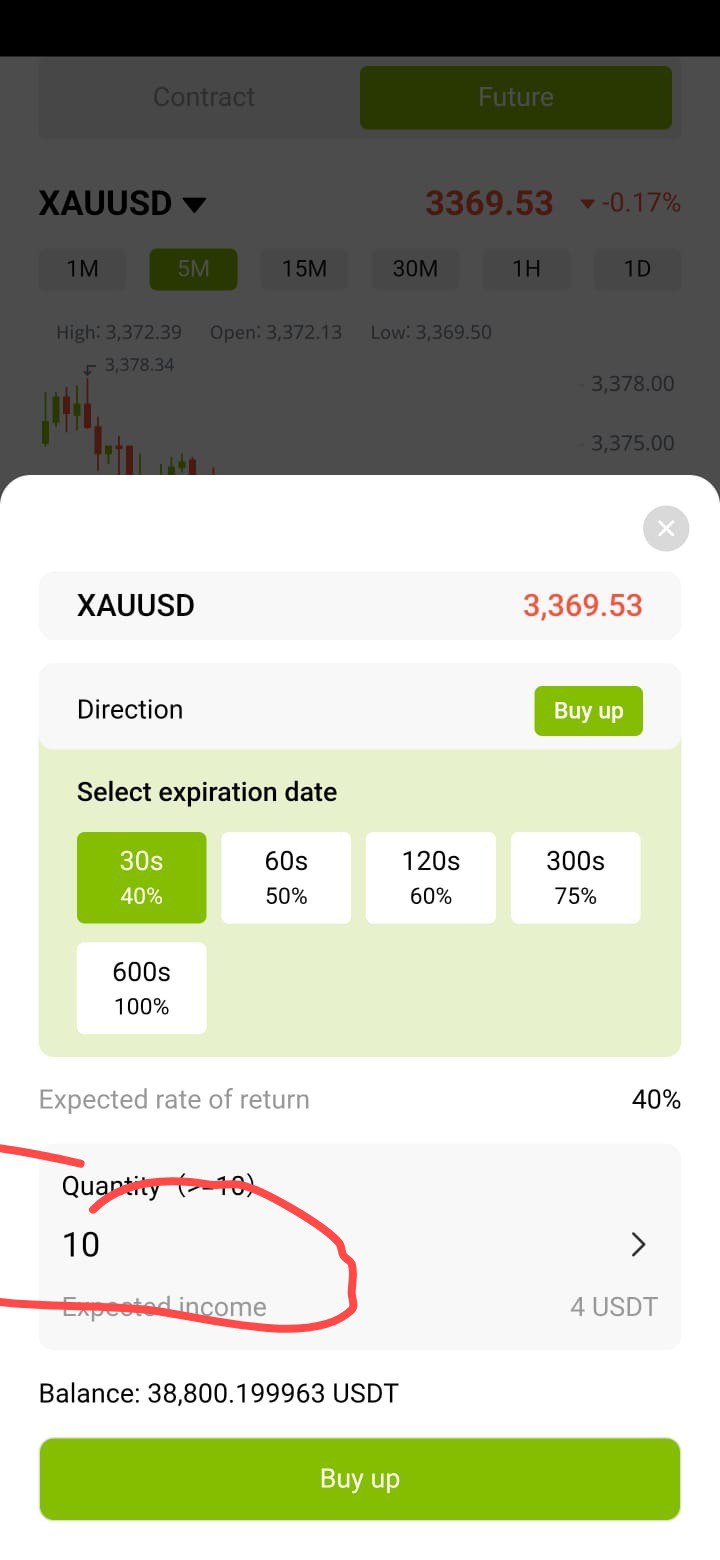The image size is (720, 1560).
Task: Close the order panel
Action: (x=666, y=528)
